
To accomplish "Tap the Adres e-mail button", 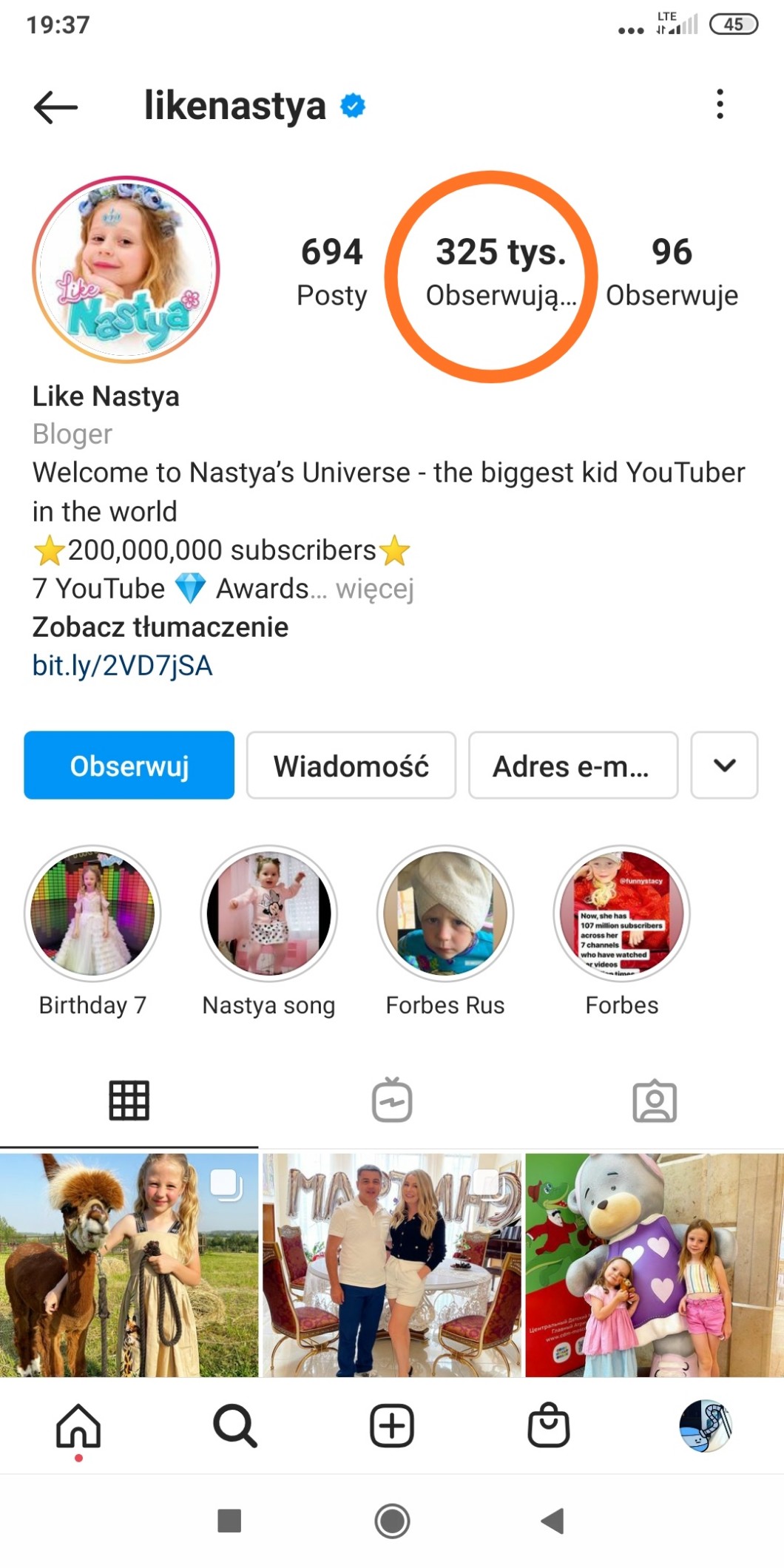I will coord(572,766).
